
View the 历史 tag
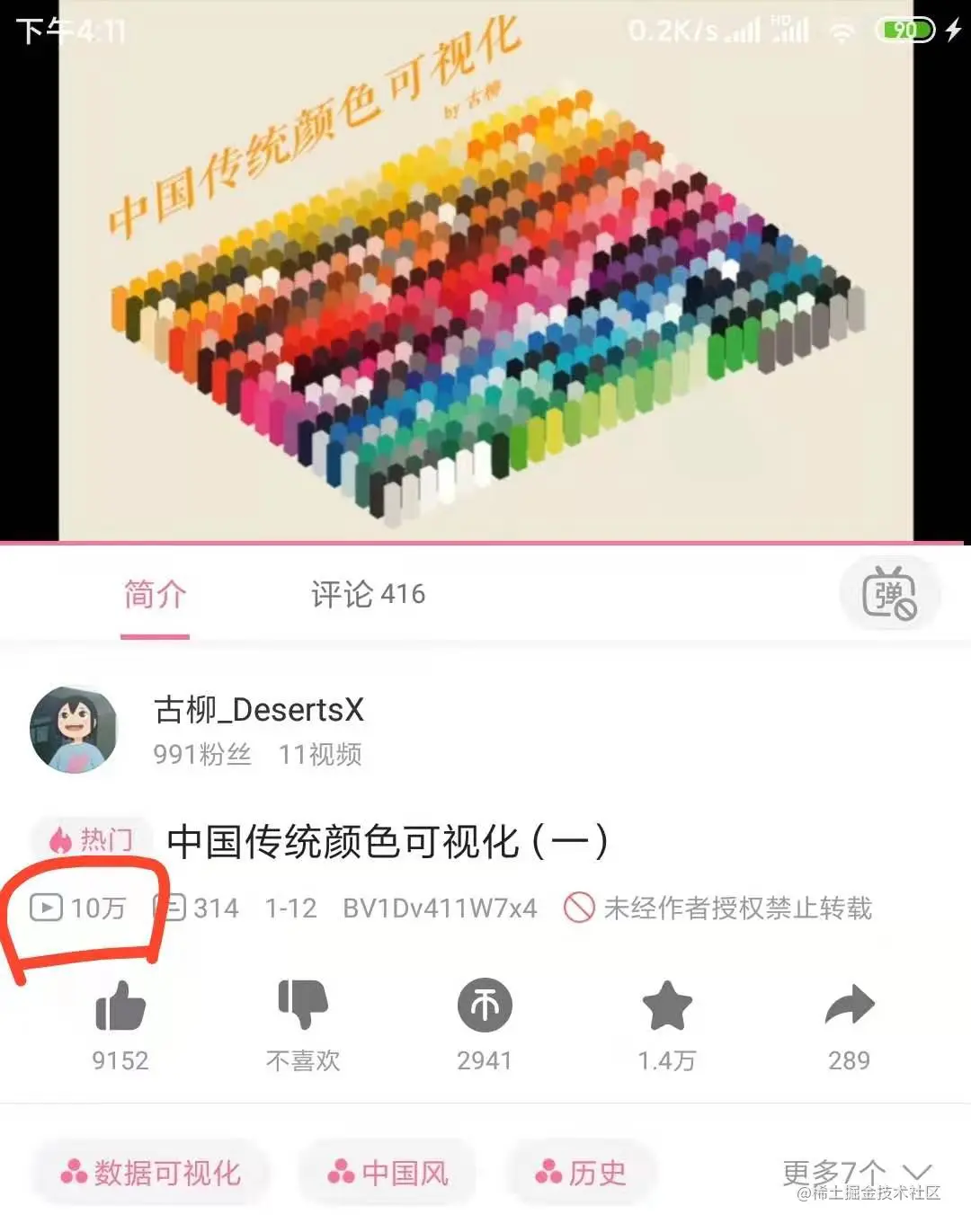(x=581, y=1173)
